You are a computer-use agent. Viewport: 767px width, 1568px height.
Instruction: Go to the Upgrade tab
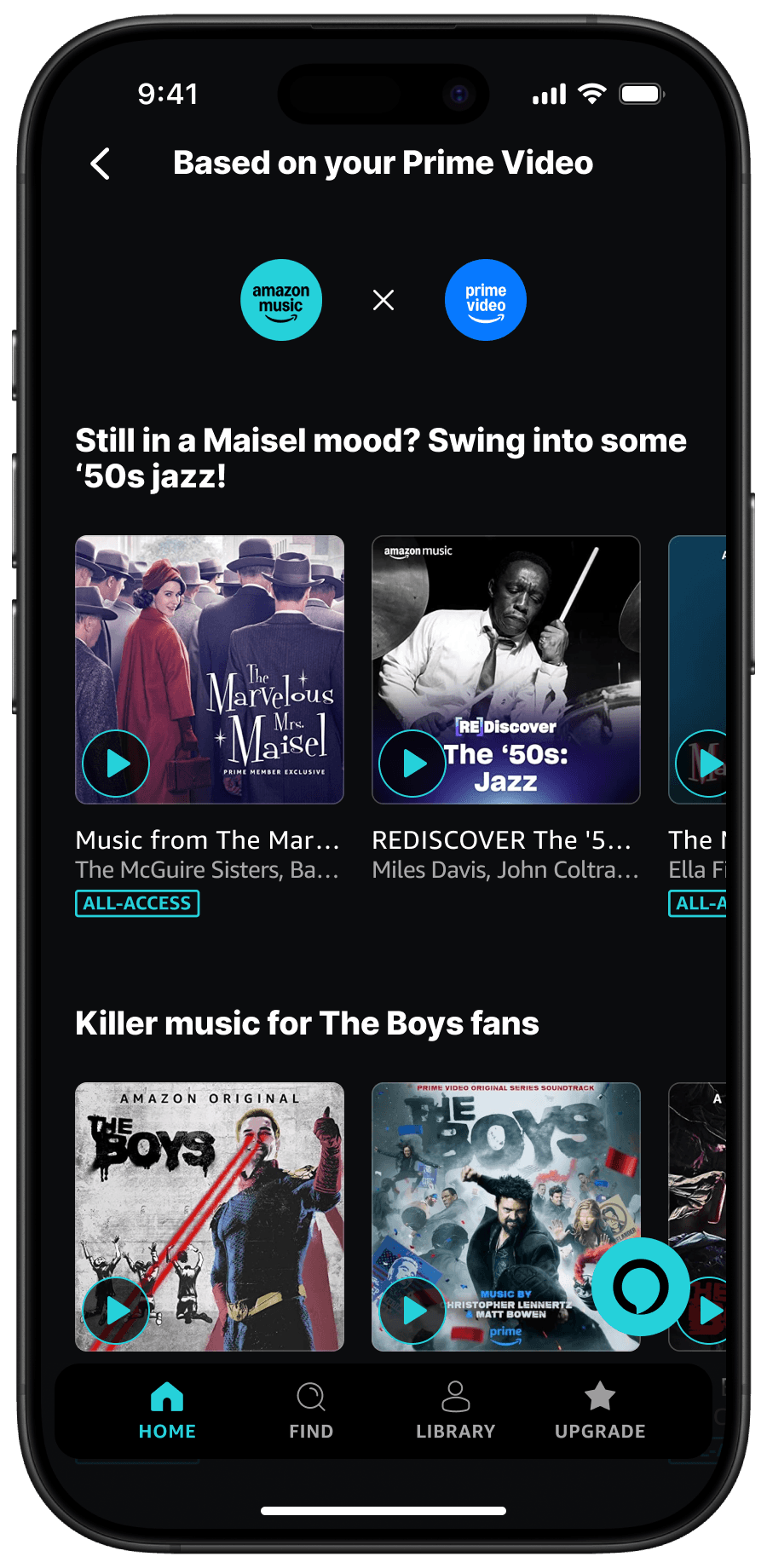point(600,1411)
